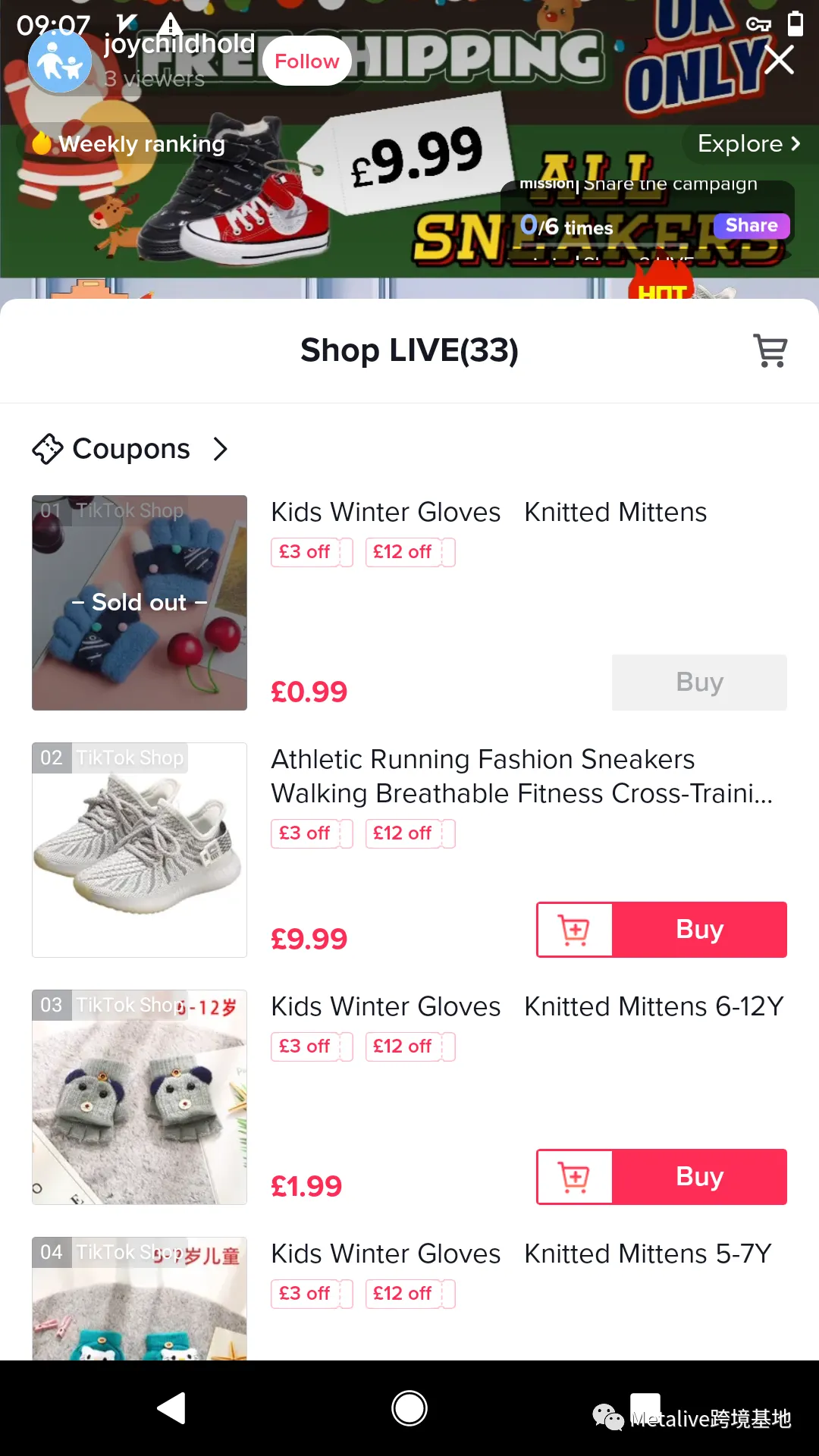Open joychildhold's profile avatar
The image size is (819, 1456).
coord(60,61)
